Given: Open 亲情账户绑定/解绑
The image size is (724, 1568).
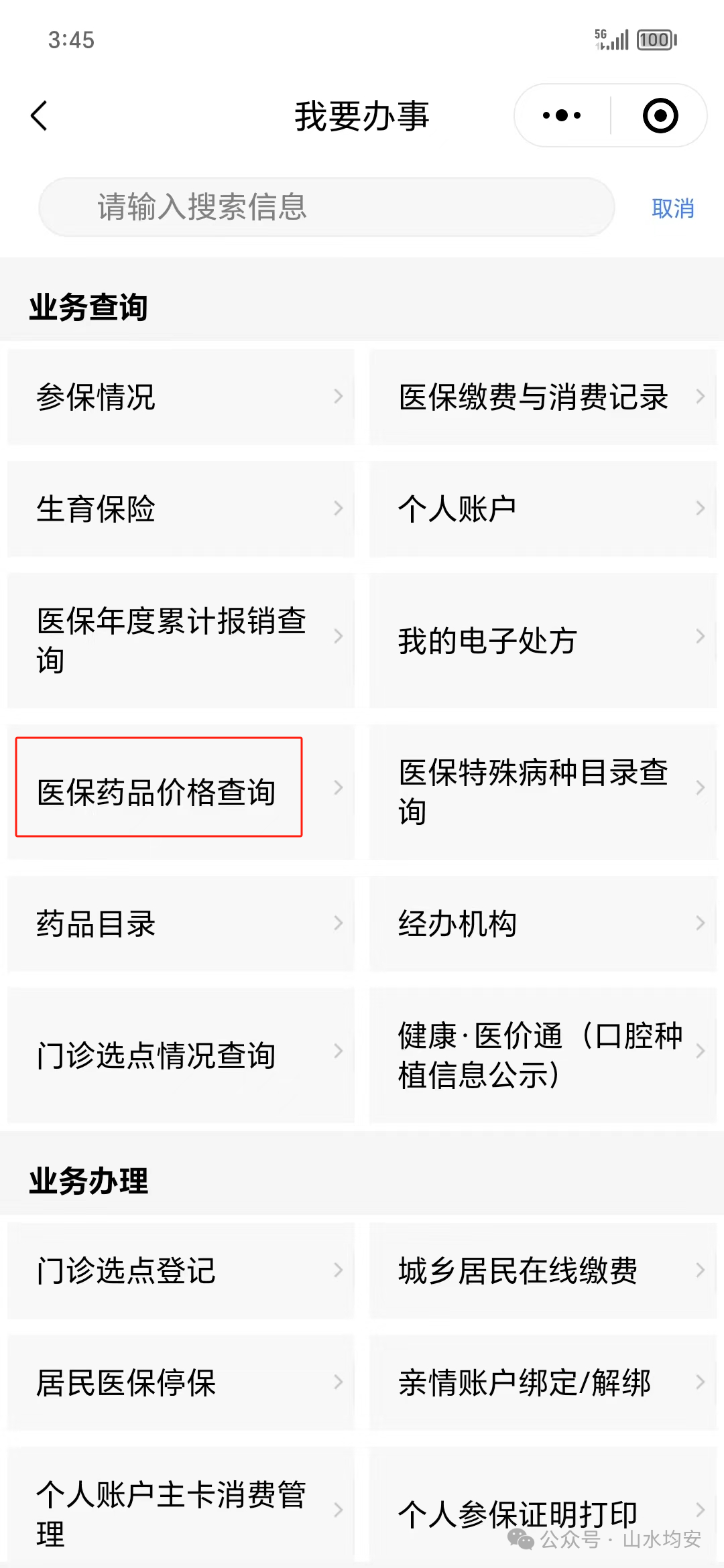Looking at the screenshot, I should pyautogui.click(x=543, y=1382).
